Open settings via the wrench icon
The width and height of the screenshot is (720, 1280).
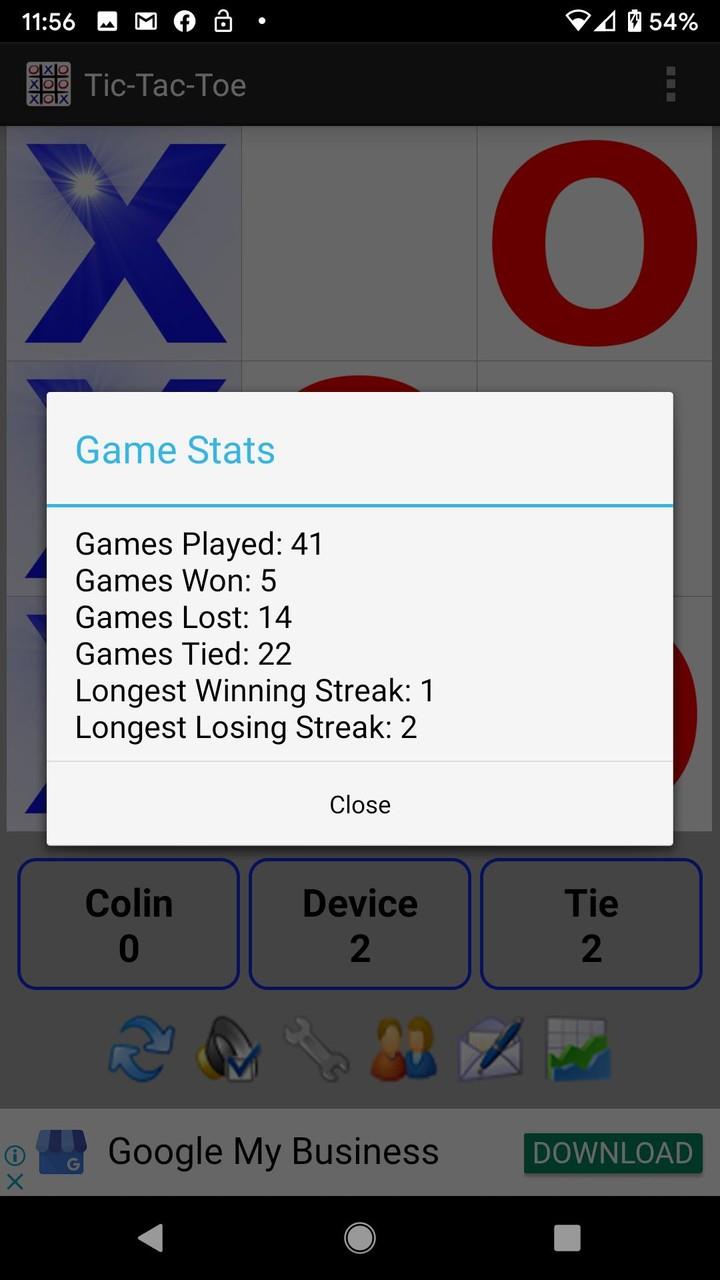pyautogui.click(x=316, y=1049)
